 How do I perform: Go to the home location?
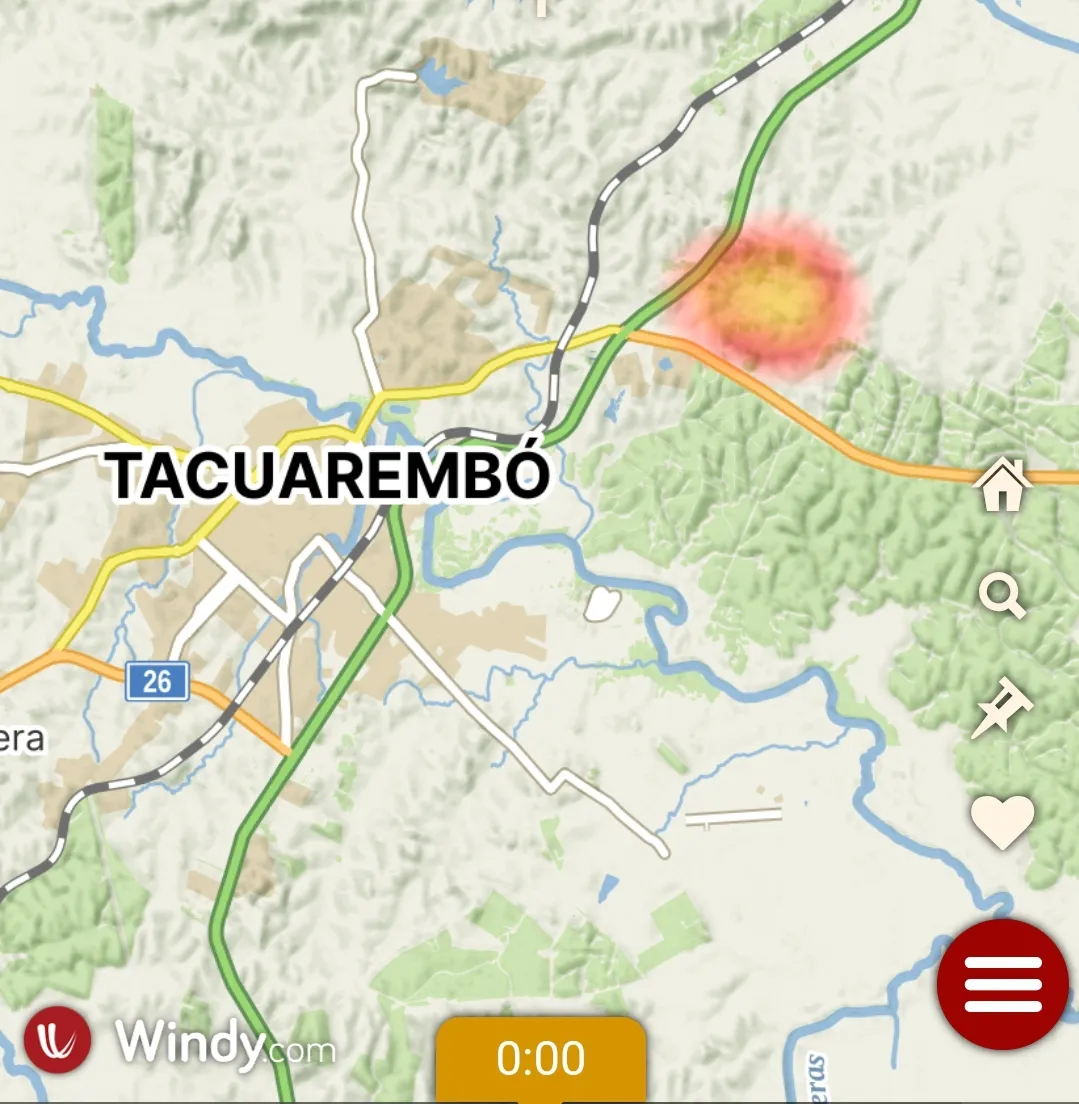[1002, 485]
